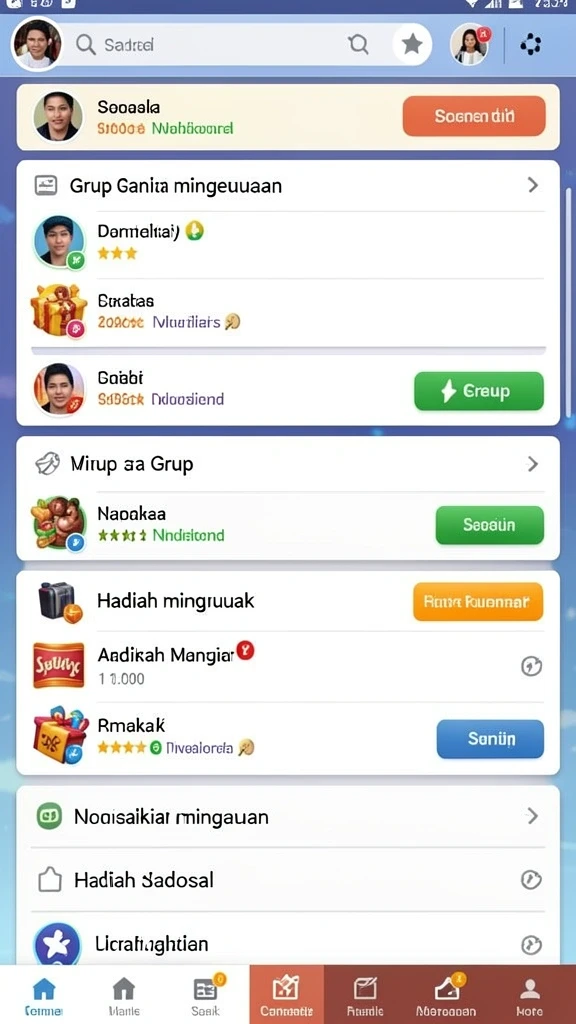
Task: Expand the Grup Ganita mingeuuaan section
Action: tap(287, 185)
